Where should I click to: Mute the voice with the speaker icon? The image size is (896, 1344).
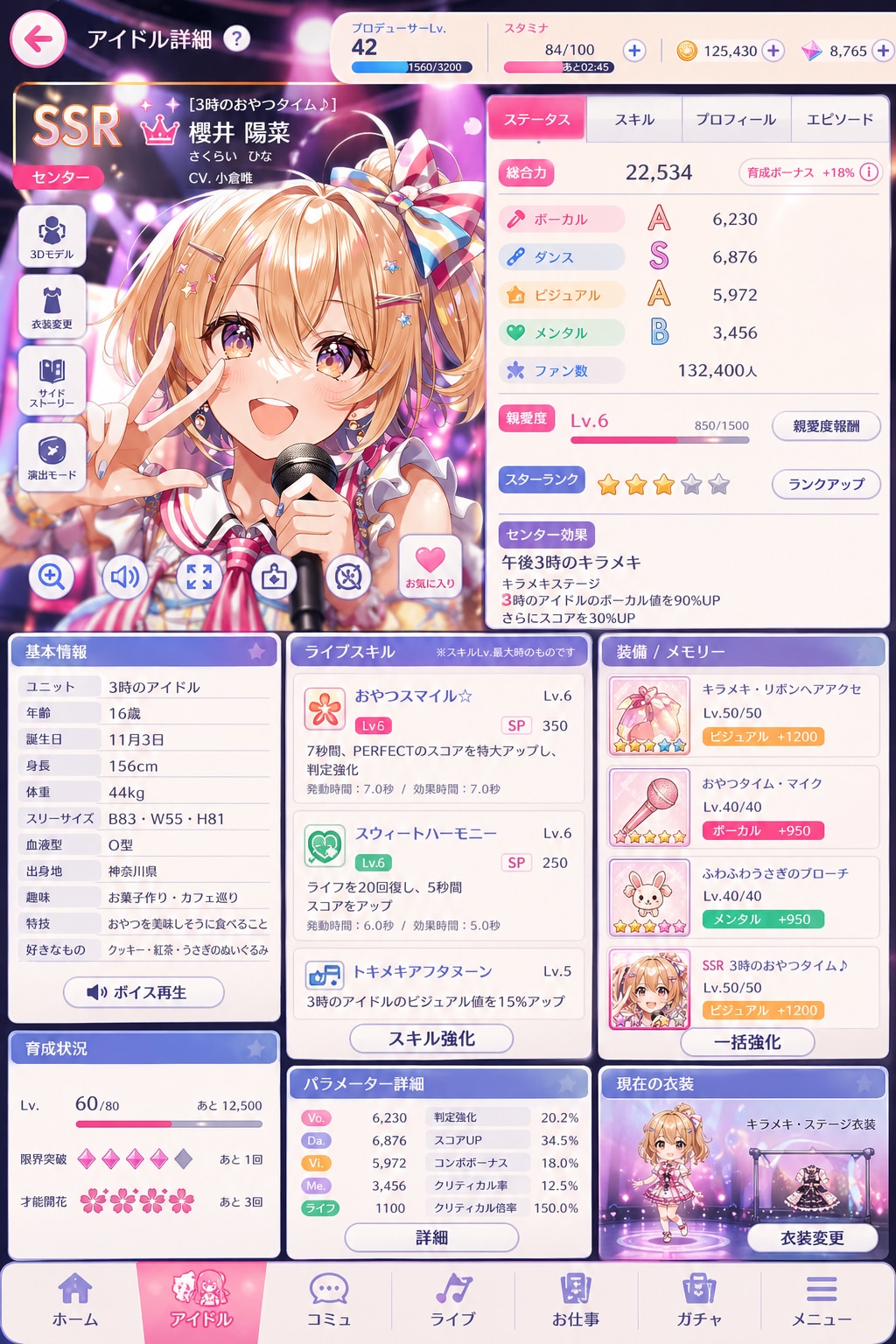tap(125, 577)
